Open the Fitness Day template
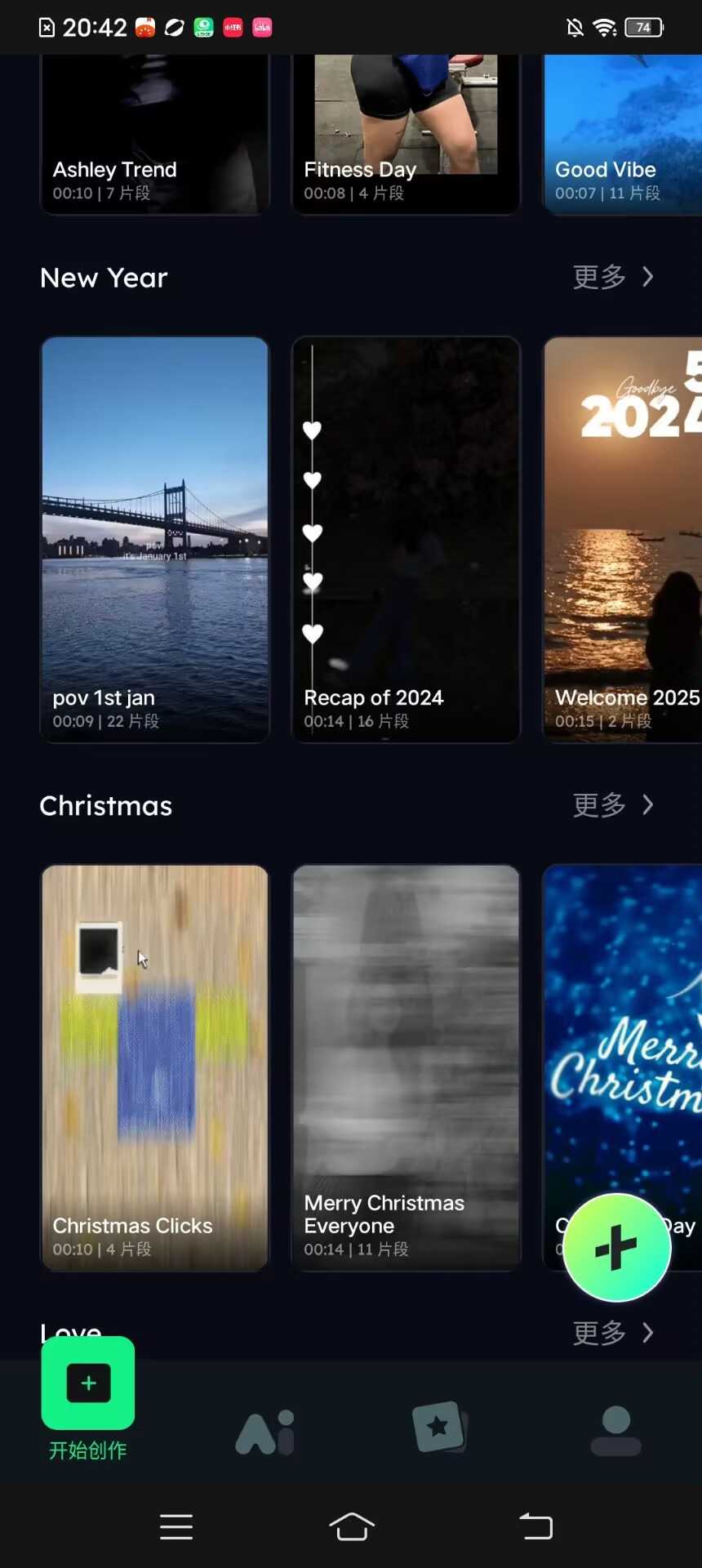 406,135
